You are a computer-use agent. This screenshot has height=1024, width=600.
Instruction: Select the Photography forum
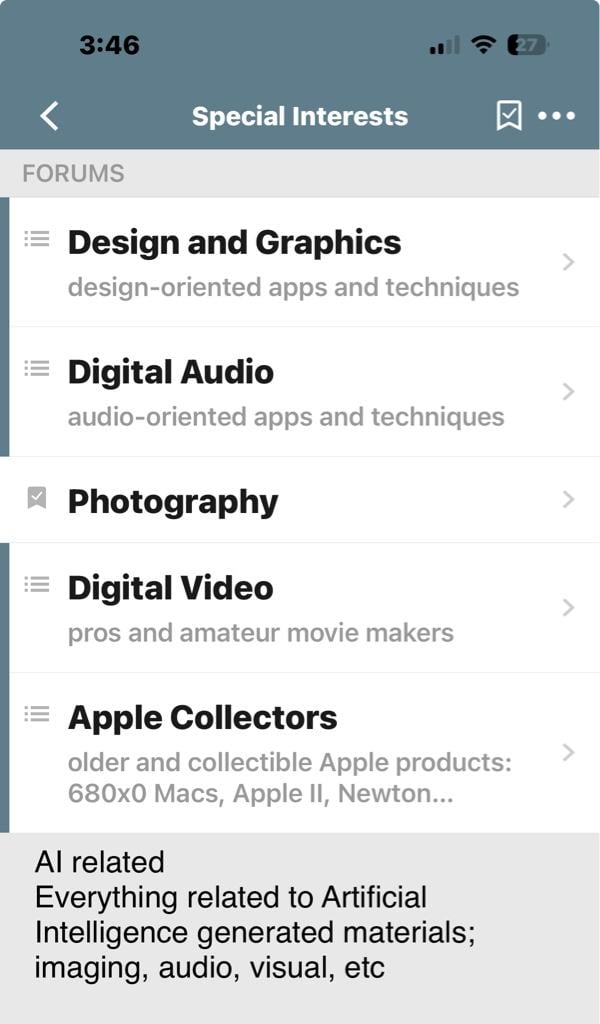pyautogui.click(x=300, y=500)
